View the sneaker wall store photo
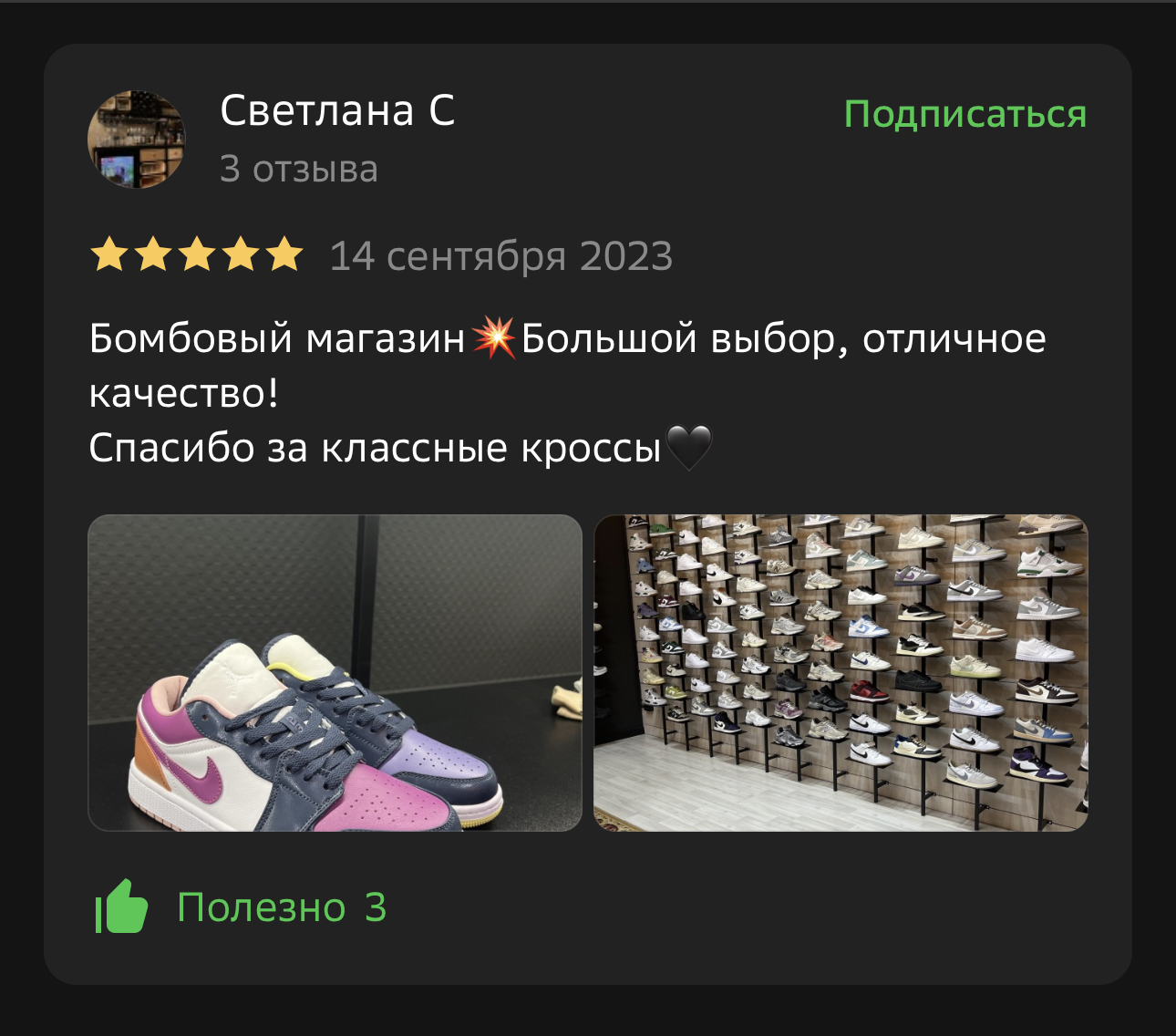1176x1036 pixels. pyautogui.click(x=841, y=673)
